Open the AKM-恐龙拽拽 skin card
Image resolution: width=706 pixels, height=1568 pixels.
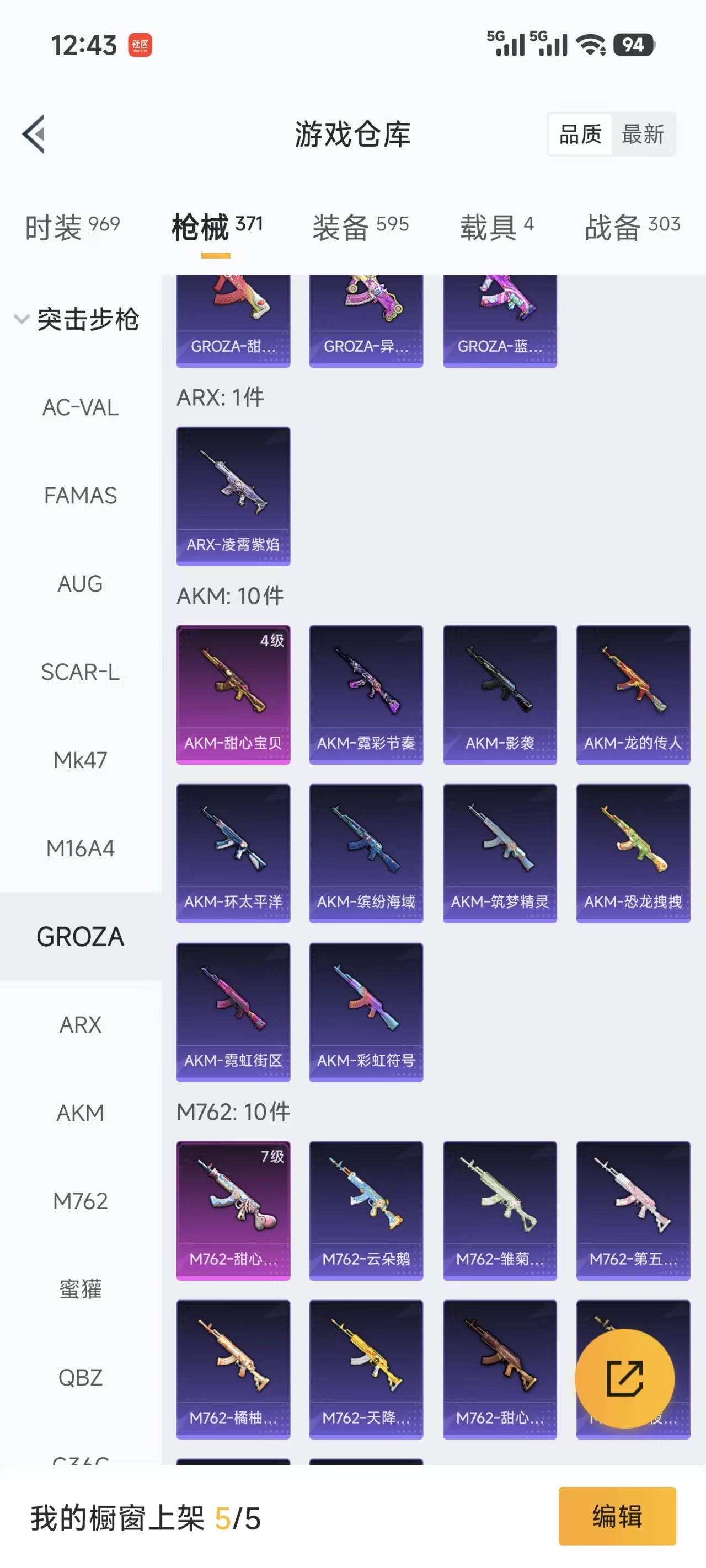click(x=632, y=853)
